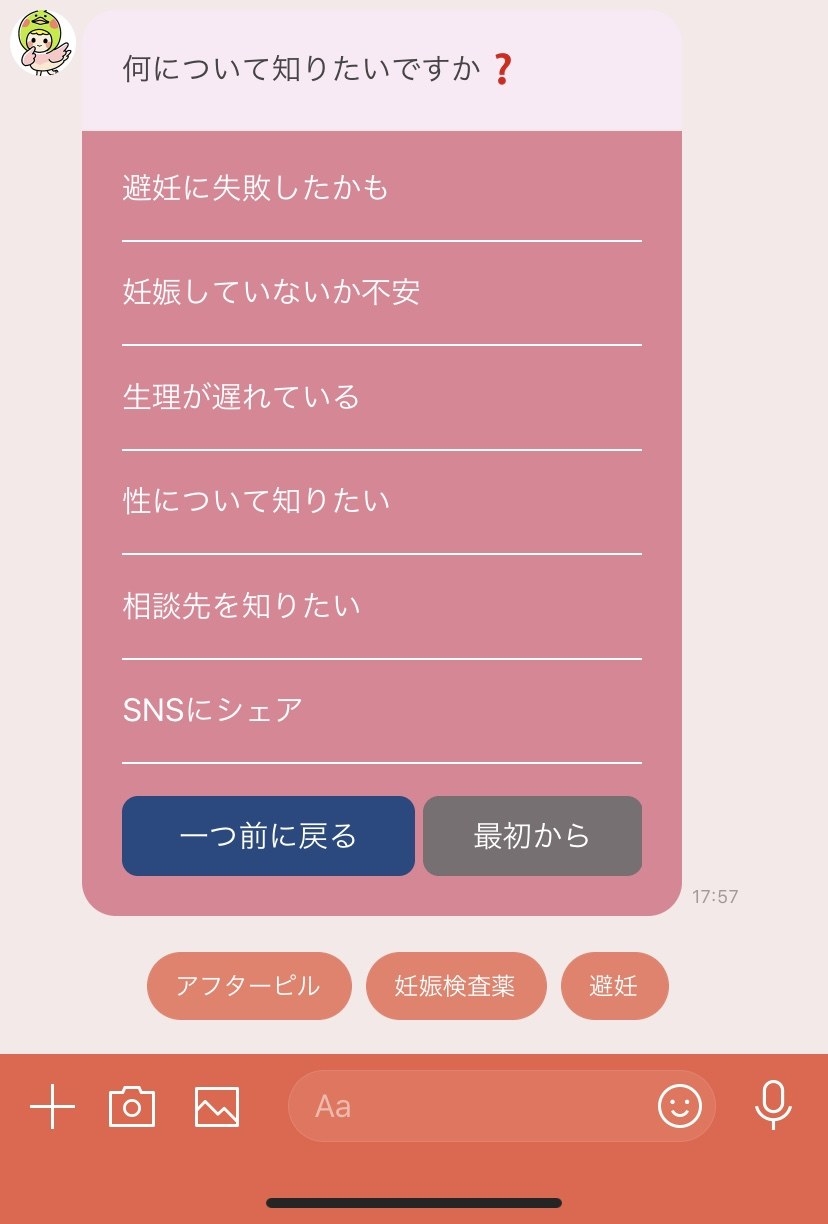Choose the 避妊 quick reply chip

click(614, 986)
